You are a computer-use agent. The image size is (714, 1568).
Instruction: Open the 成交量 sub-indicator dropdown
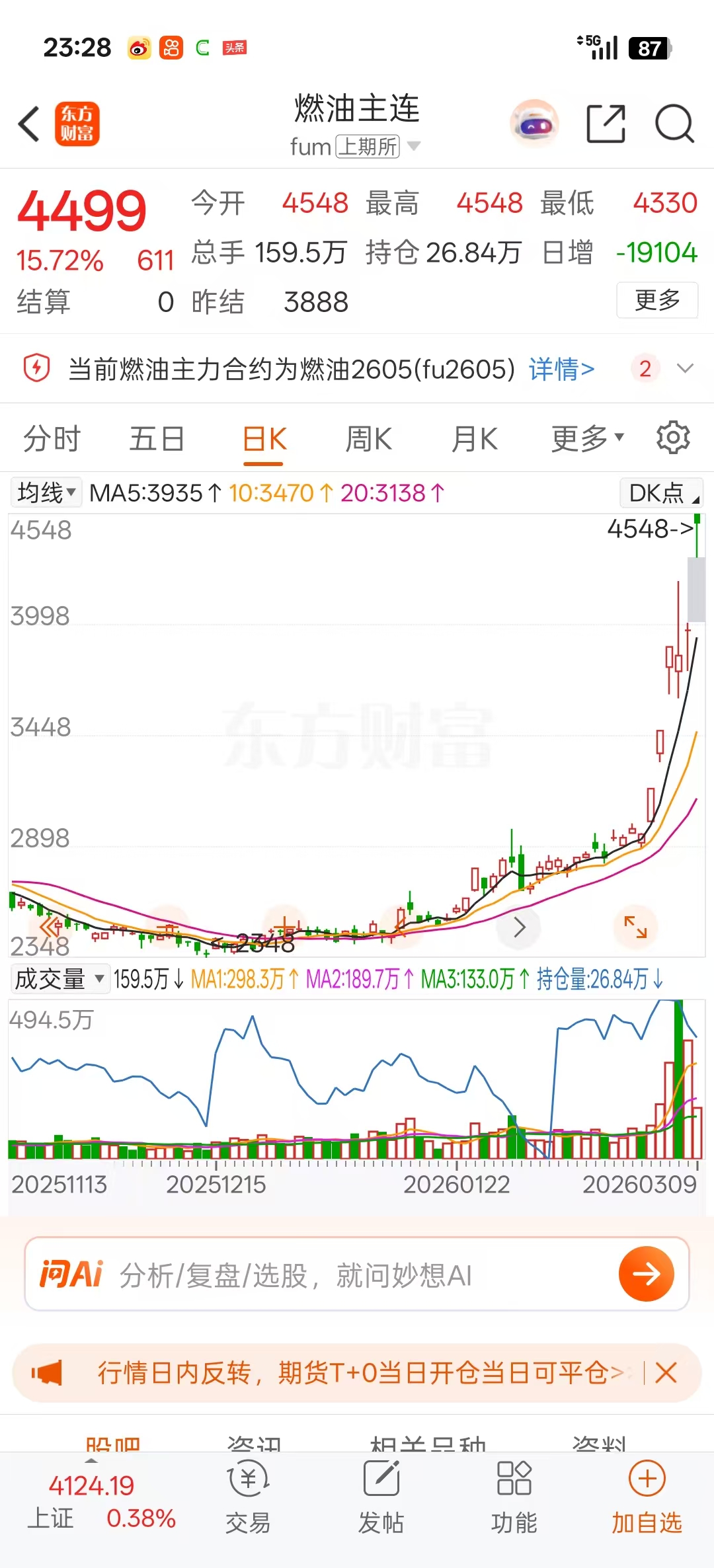click(59, 979)
